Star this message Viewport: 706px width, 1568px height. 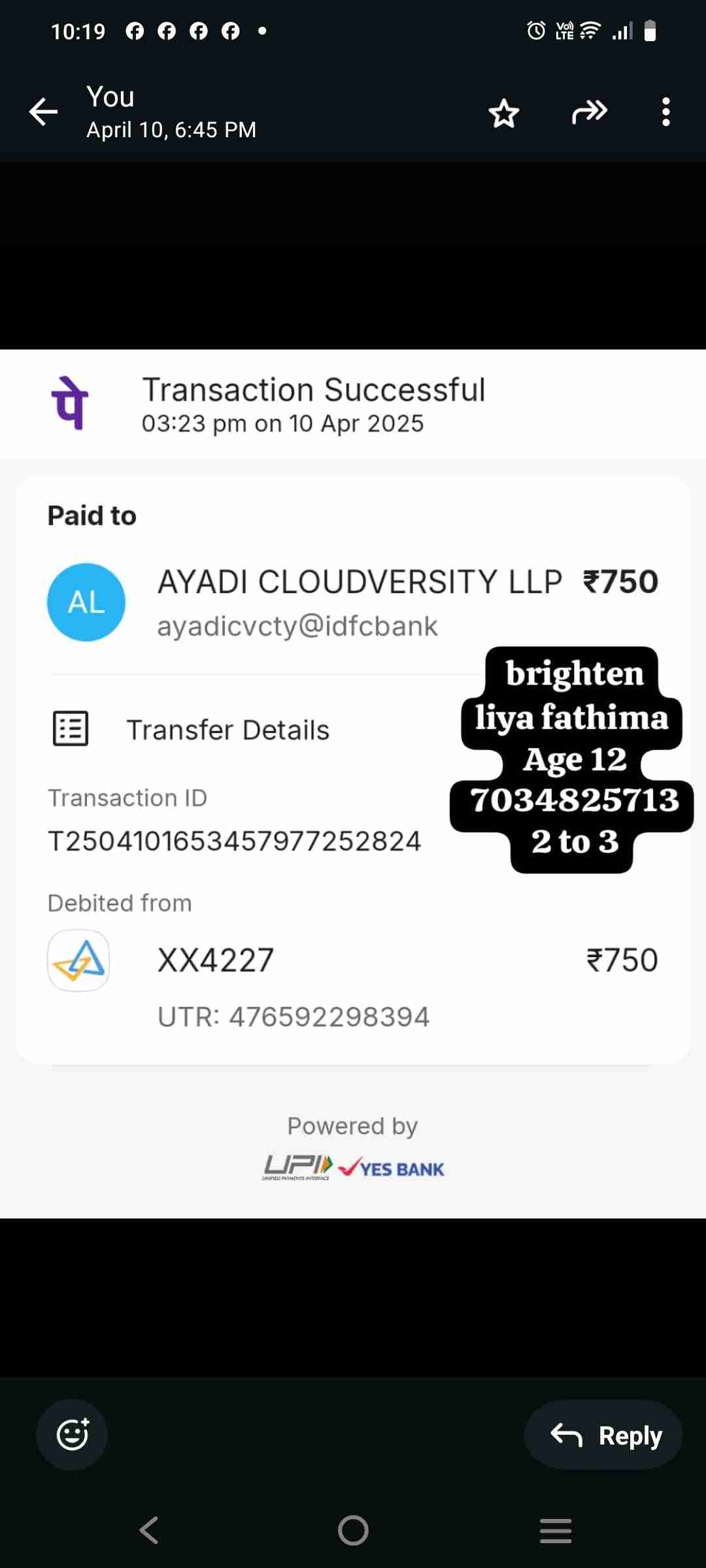coord(504,113)
